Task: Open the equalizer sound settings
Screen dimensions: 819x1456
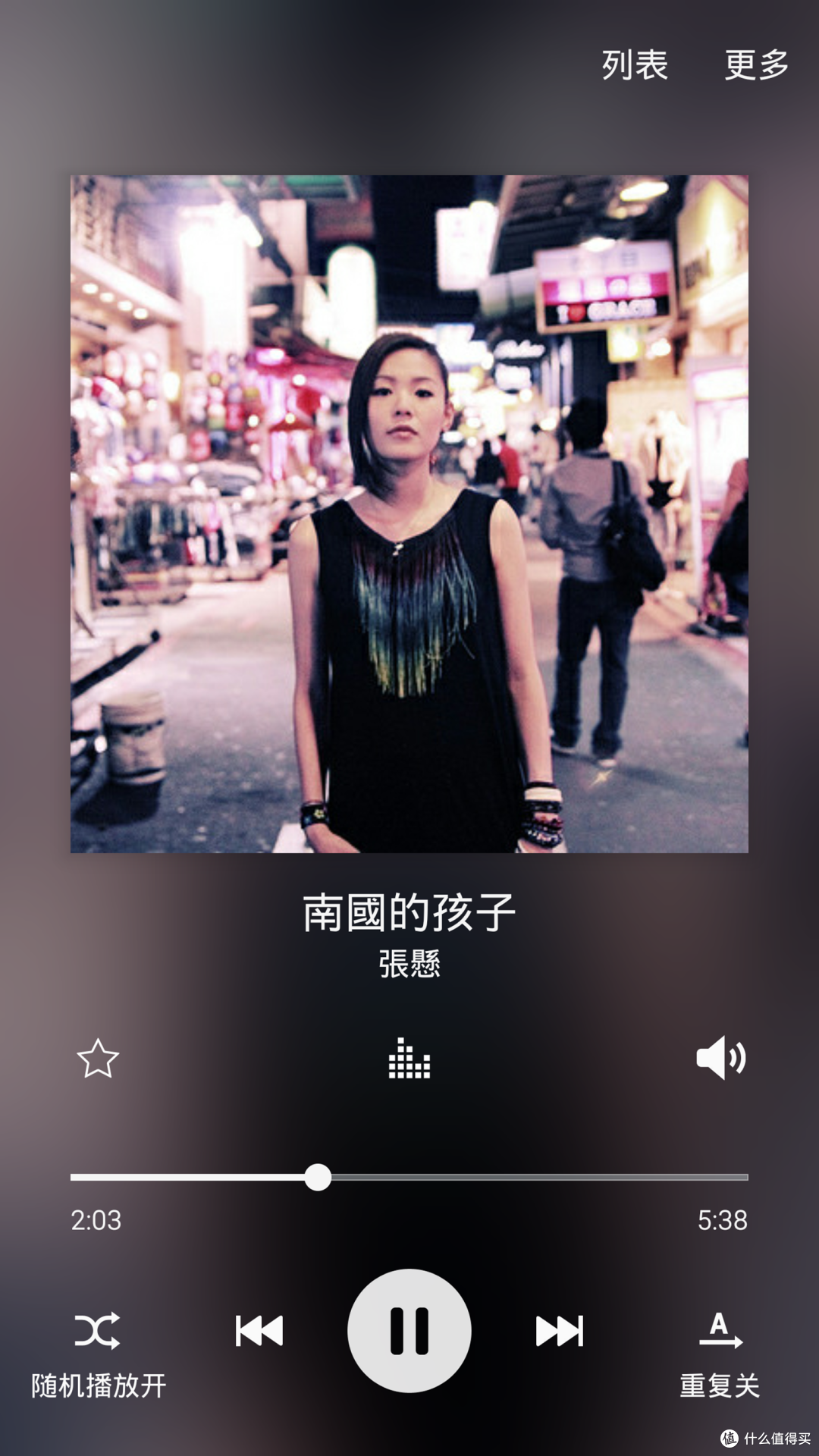Action: click(x=409, y=1059)
